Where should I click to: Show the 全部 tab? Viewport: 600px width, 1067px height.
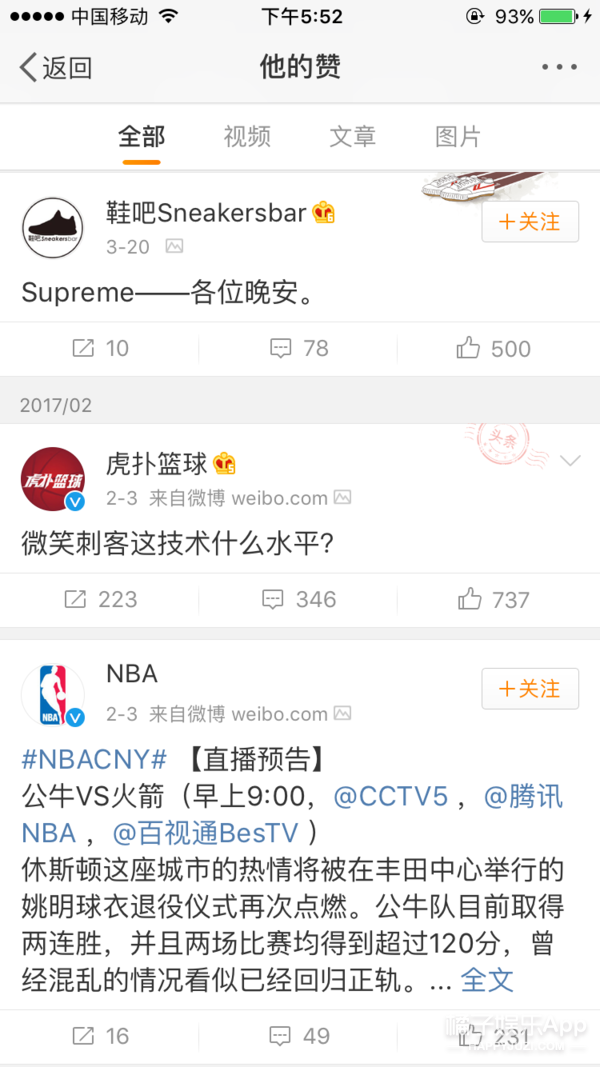click(142, 136)
